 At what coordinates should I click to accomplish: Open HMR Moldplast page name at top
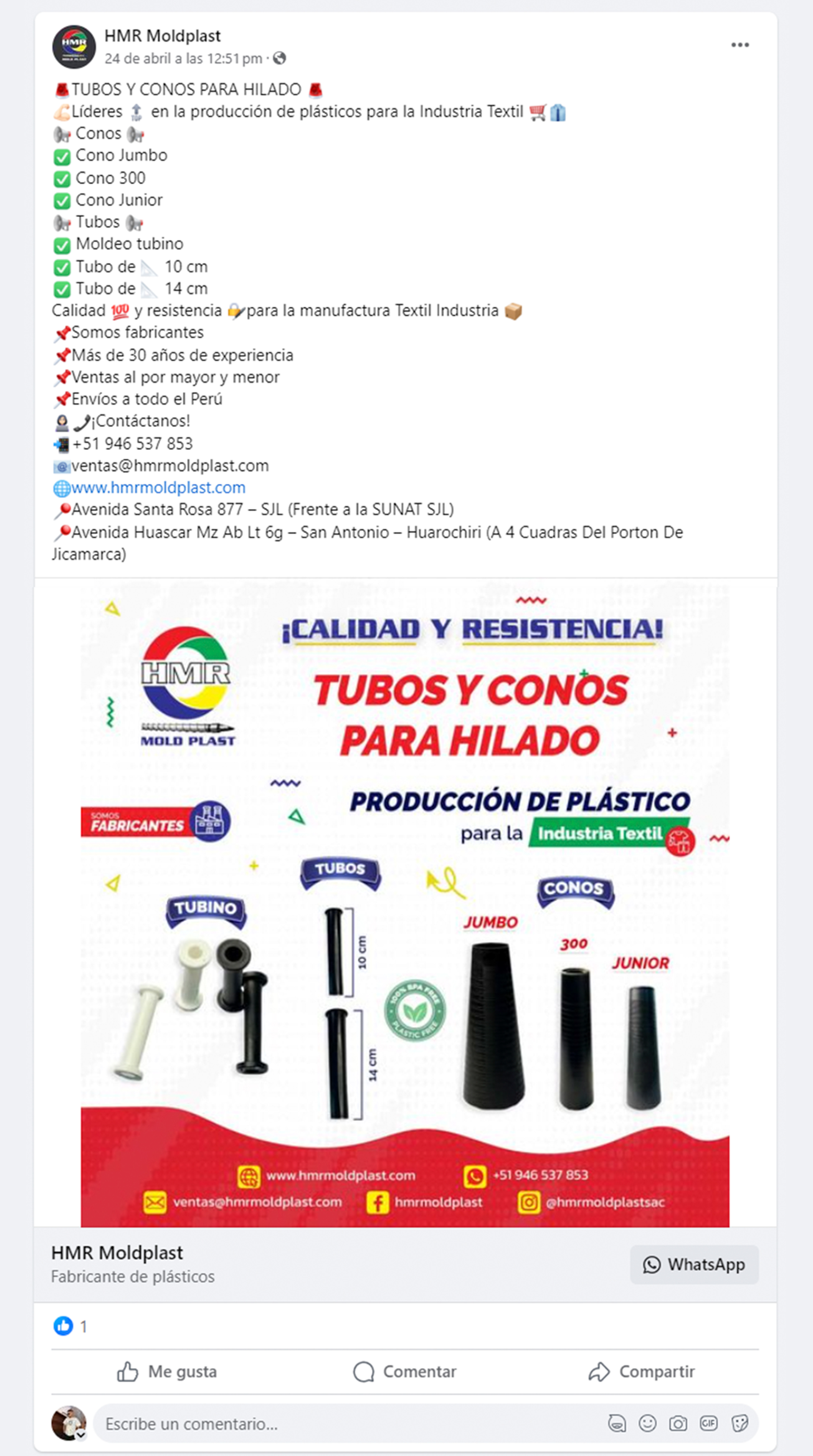(162, 36)
